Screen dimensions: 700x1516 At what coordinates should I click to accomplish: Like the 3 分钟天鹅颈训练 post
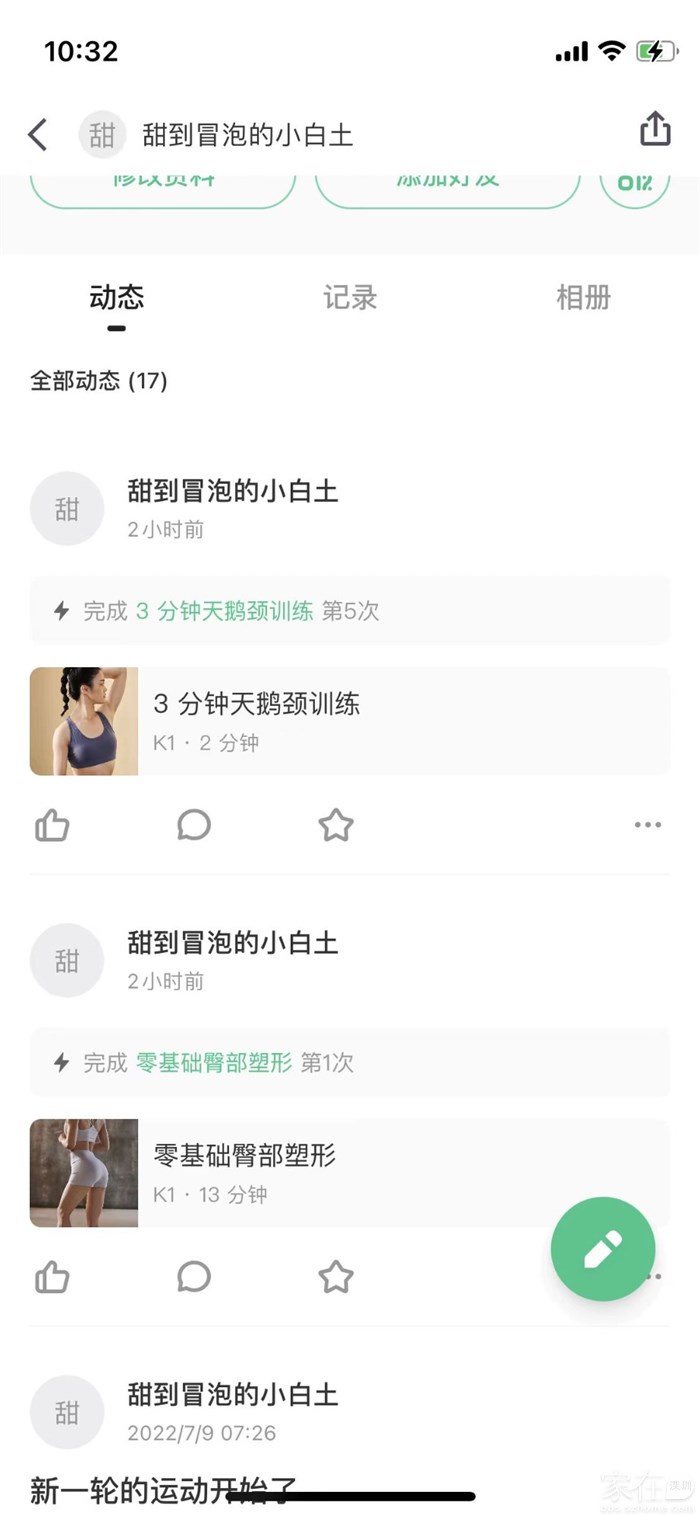[x=52, y=825]
